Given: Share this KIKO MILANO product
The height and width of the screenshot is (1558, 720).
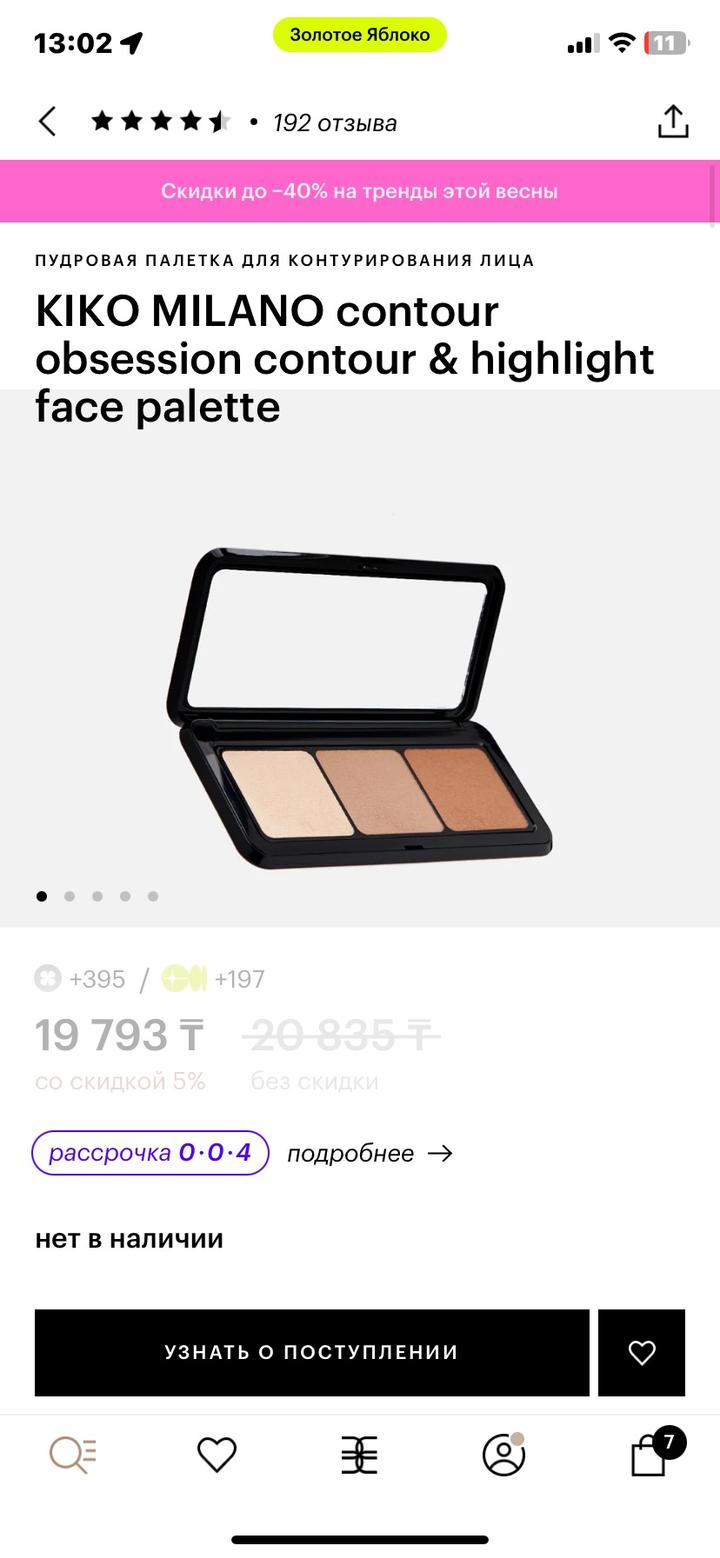Looking at the screenshot, I should click(x=673, y=122).
